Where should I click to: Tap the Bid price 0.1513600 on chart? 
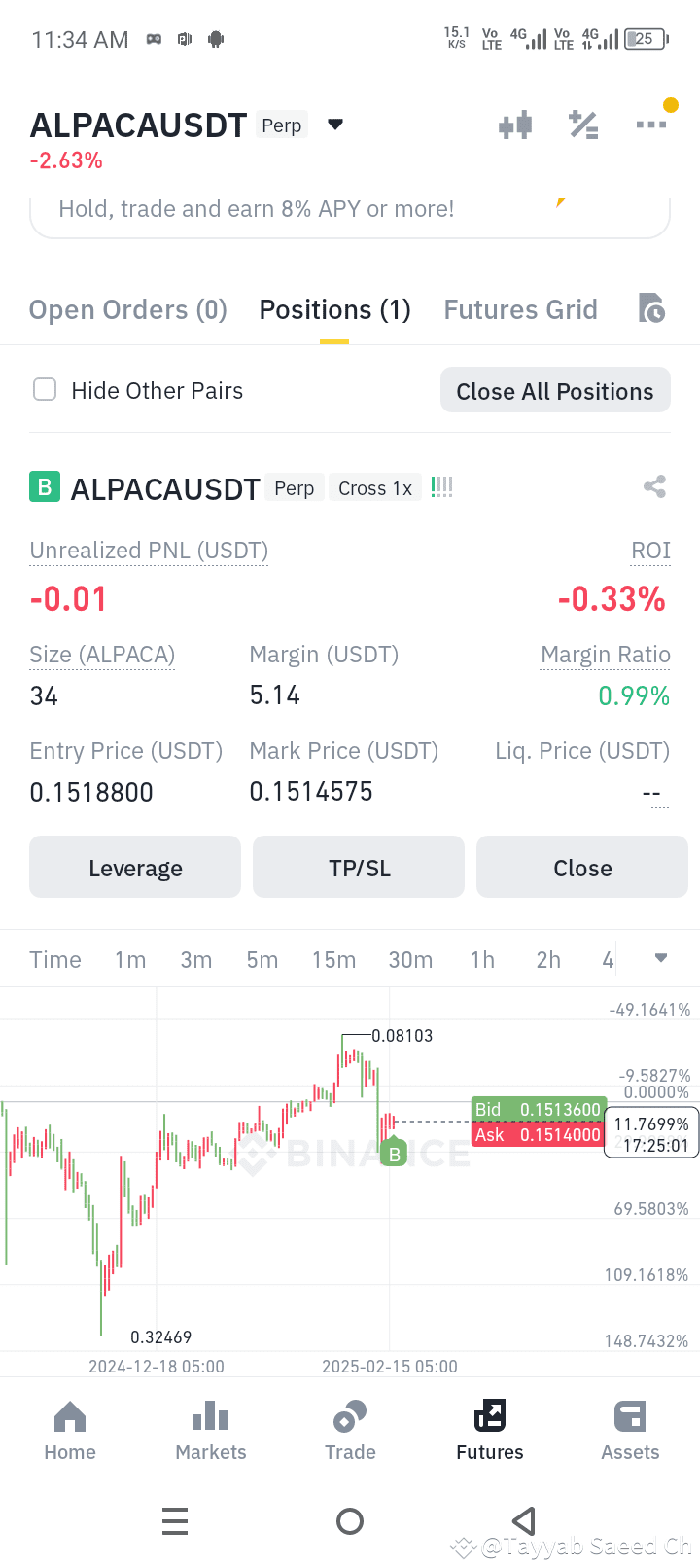pyautogui.click(x=538, y=1109)
